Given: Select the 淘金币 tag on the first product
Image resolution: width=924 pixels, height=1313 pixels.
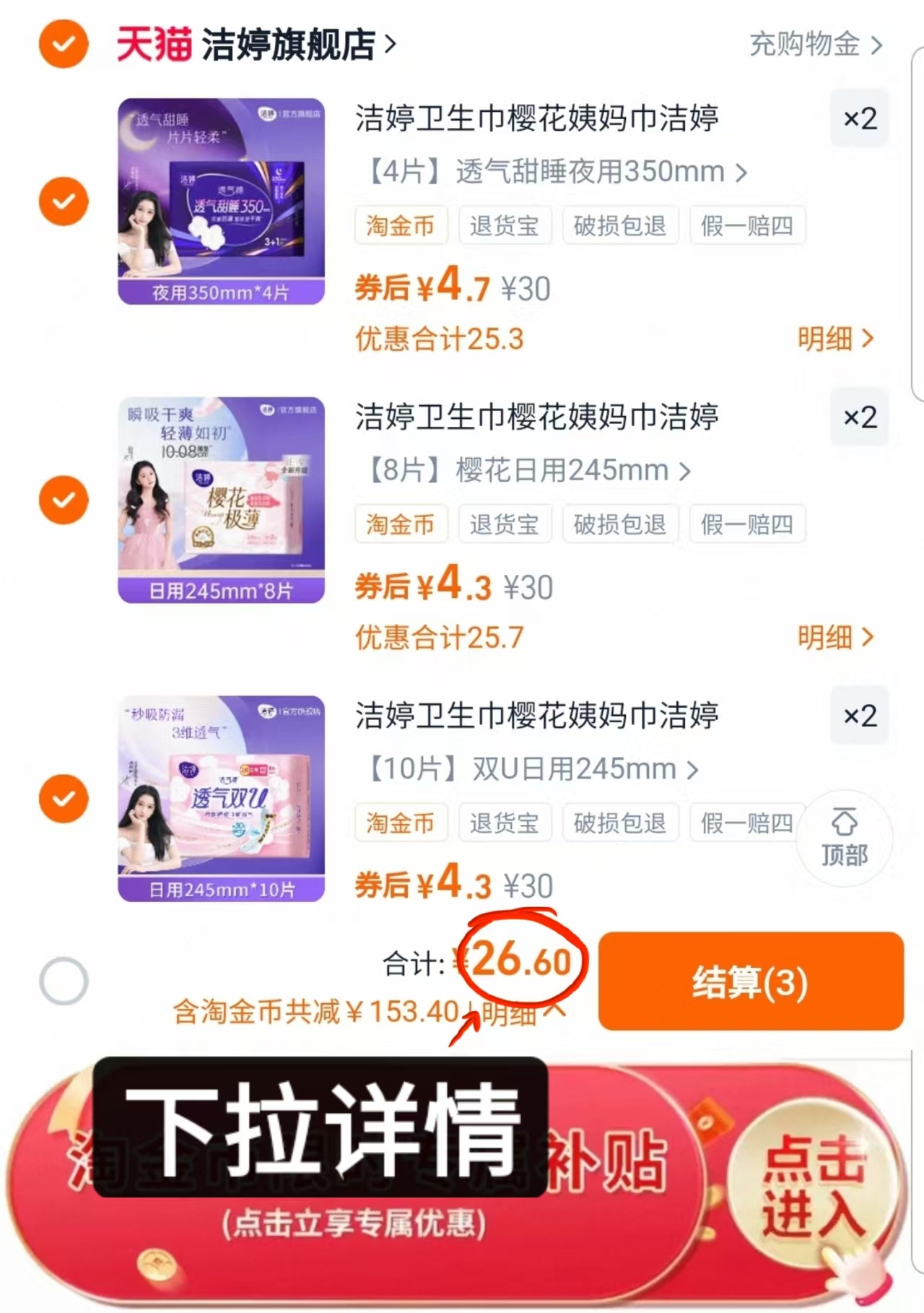Looking at the screenshot, I should (401, 225).
